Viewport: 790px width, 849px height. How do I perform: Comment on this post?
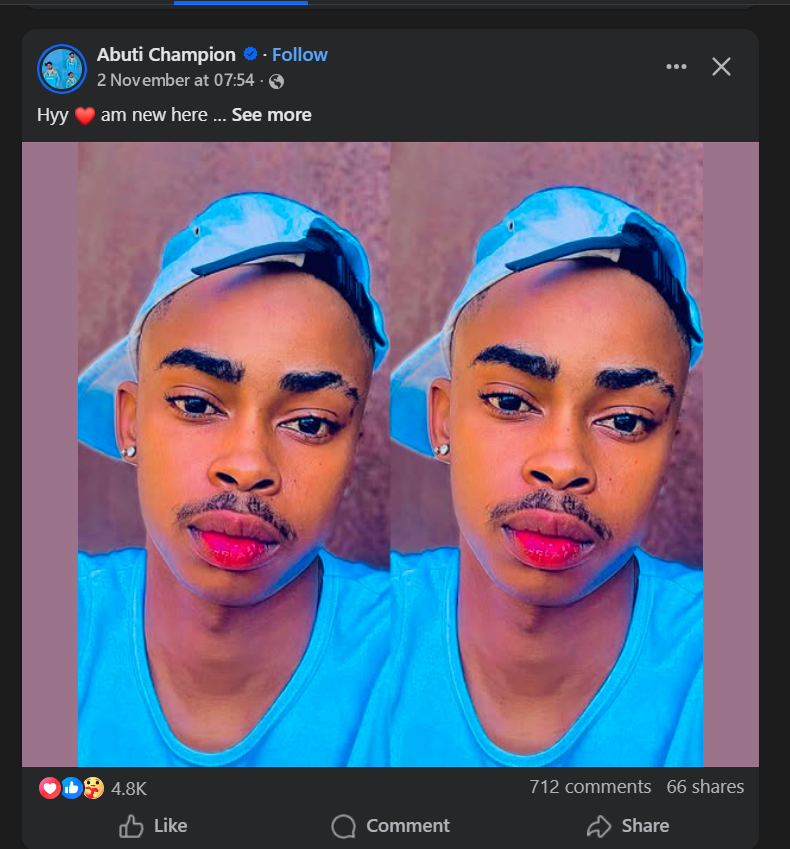(390, 826)
